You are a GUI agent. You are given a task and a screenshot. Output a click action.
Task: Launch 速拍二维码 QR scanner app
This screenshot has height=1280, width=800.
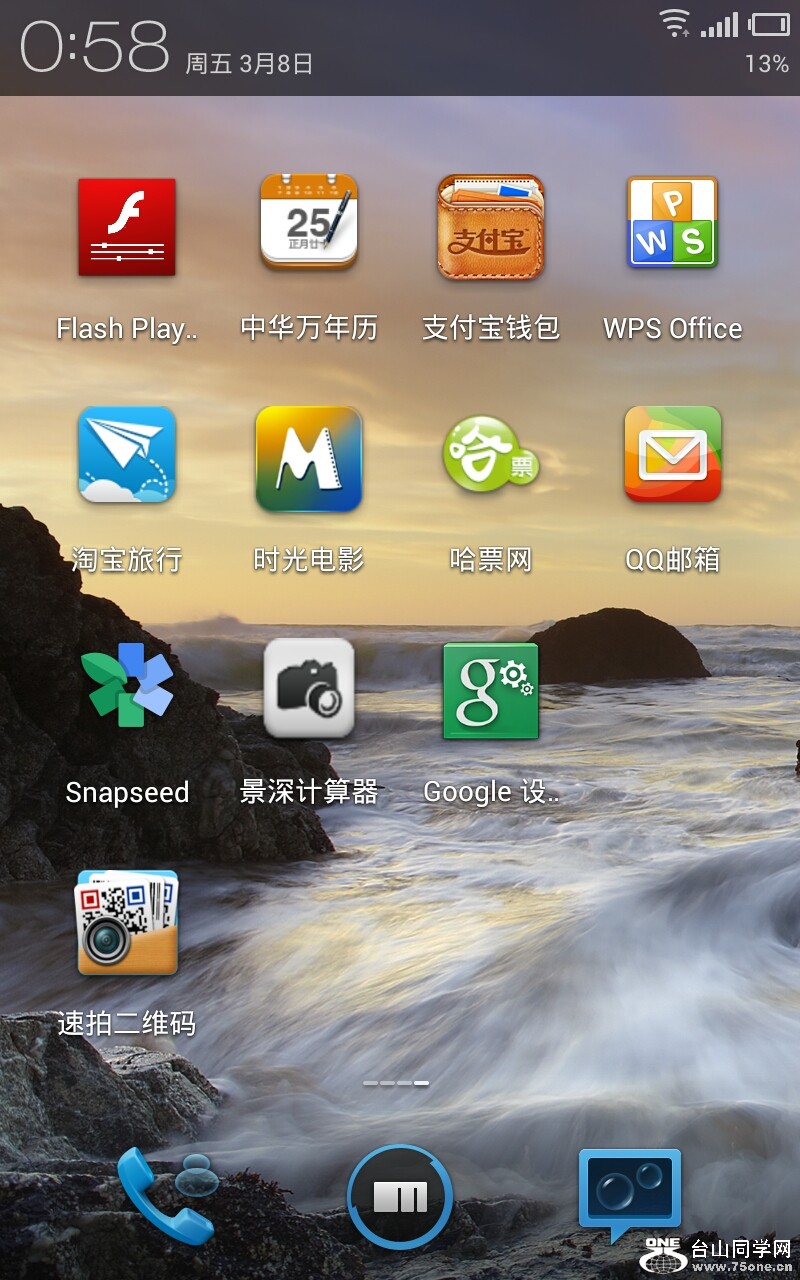[x=127, y=922]
